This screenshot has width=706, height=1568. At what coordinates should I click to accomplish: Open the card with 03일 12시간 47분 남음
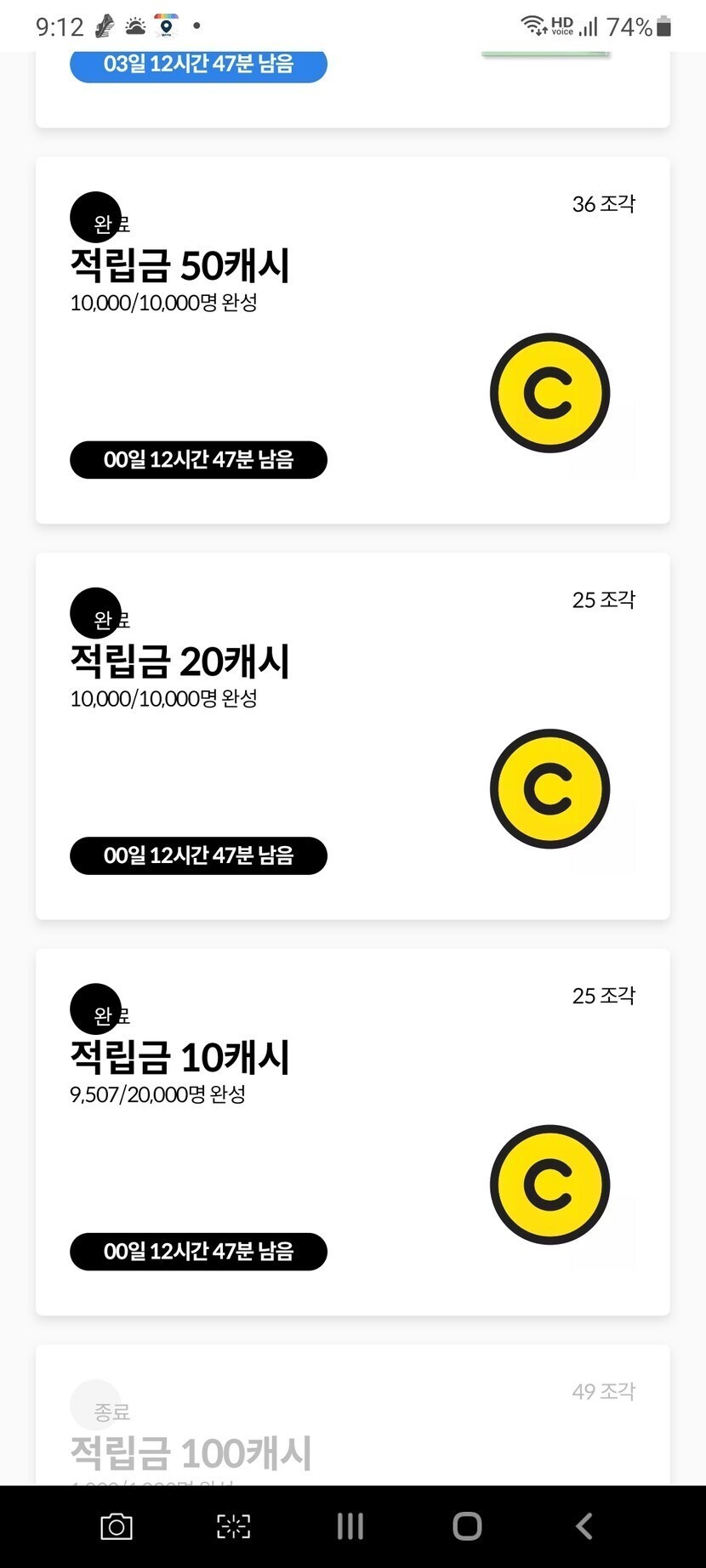(x=353, y=89)
